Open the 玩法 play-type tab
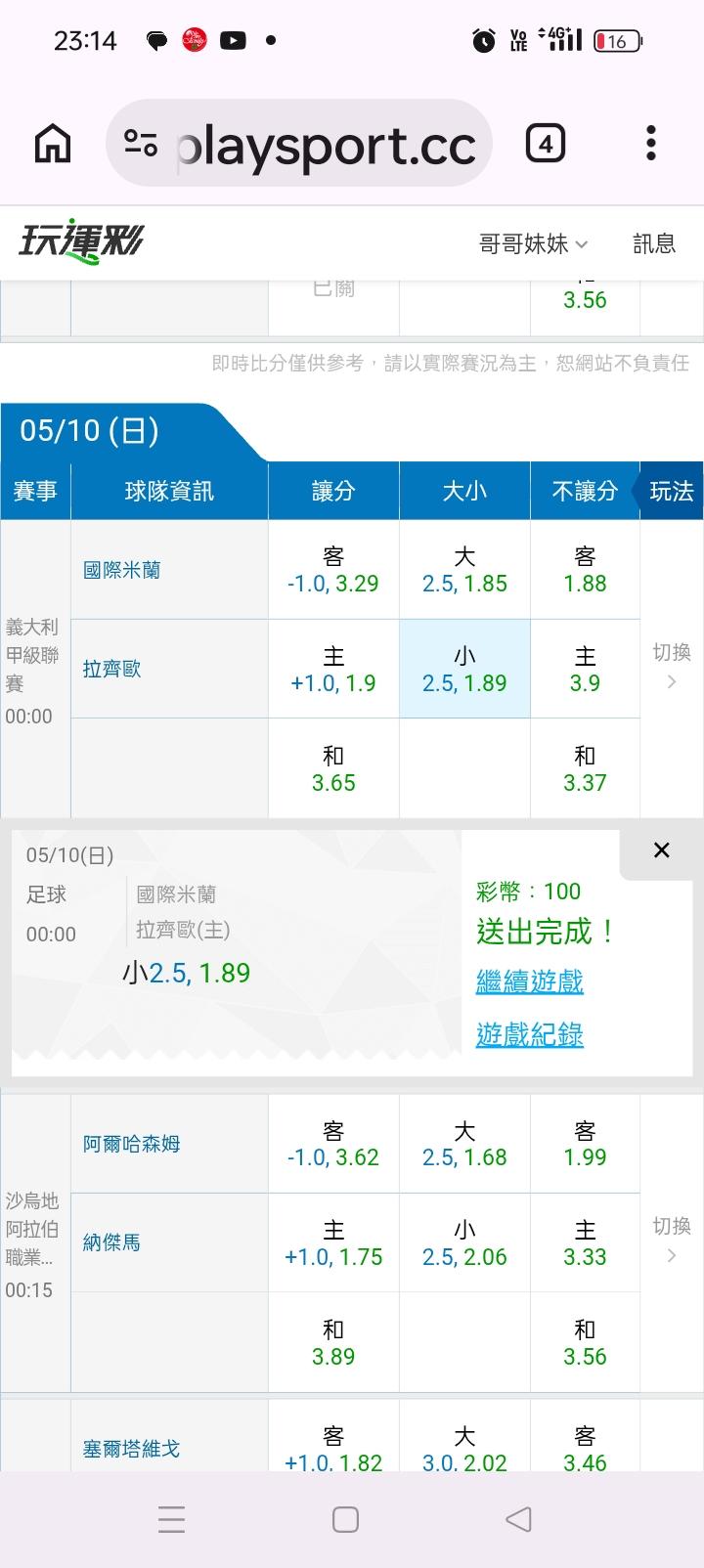Viewport: 704px width, 1568px height. pos(671,491)
